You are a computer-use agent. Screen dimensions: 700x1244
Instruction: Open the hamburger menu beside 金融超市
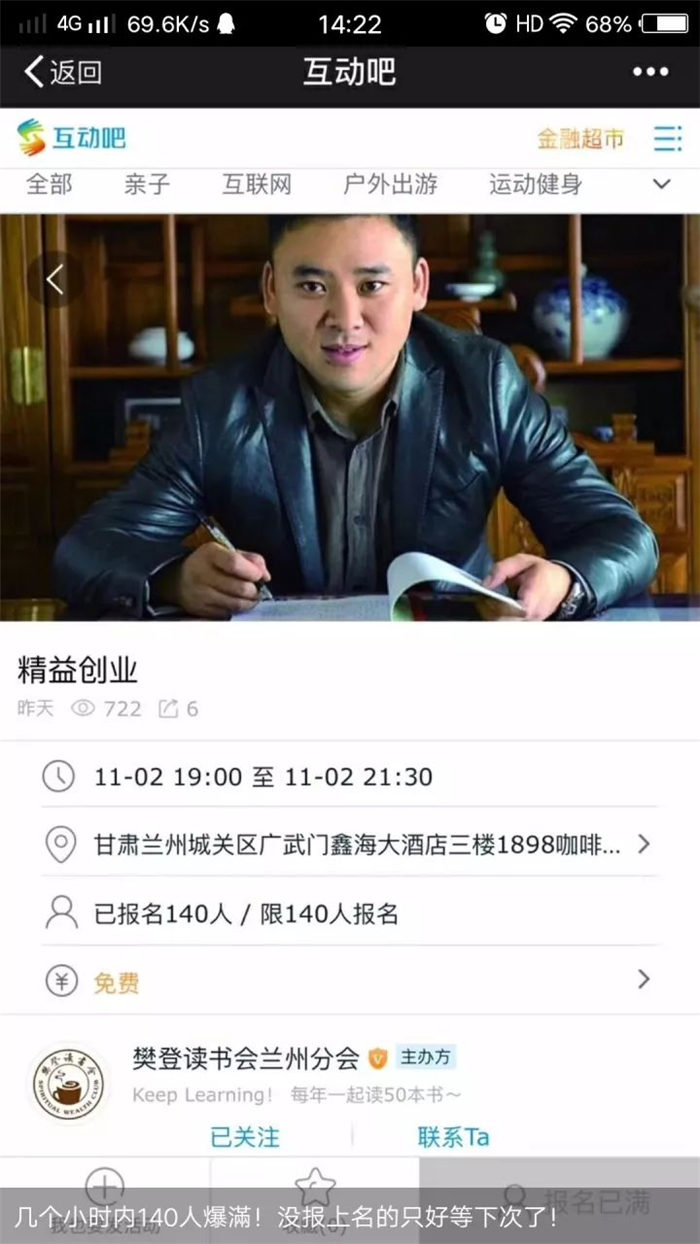[x=667, y=139]
